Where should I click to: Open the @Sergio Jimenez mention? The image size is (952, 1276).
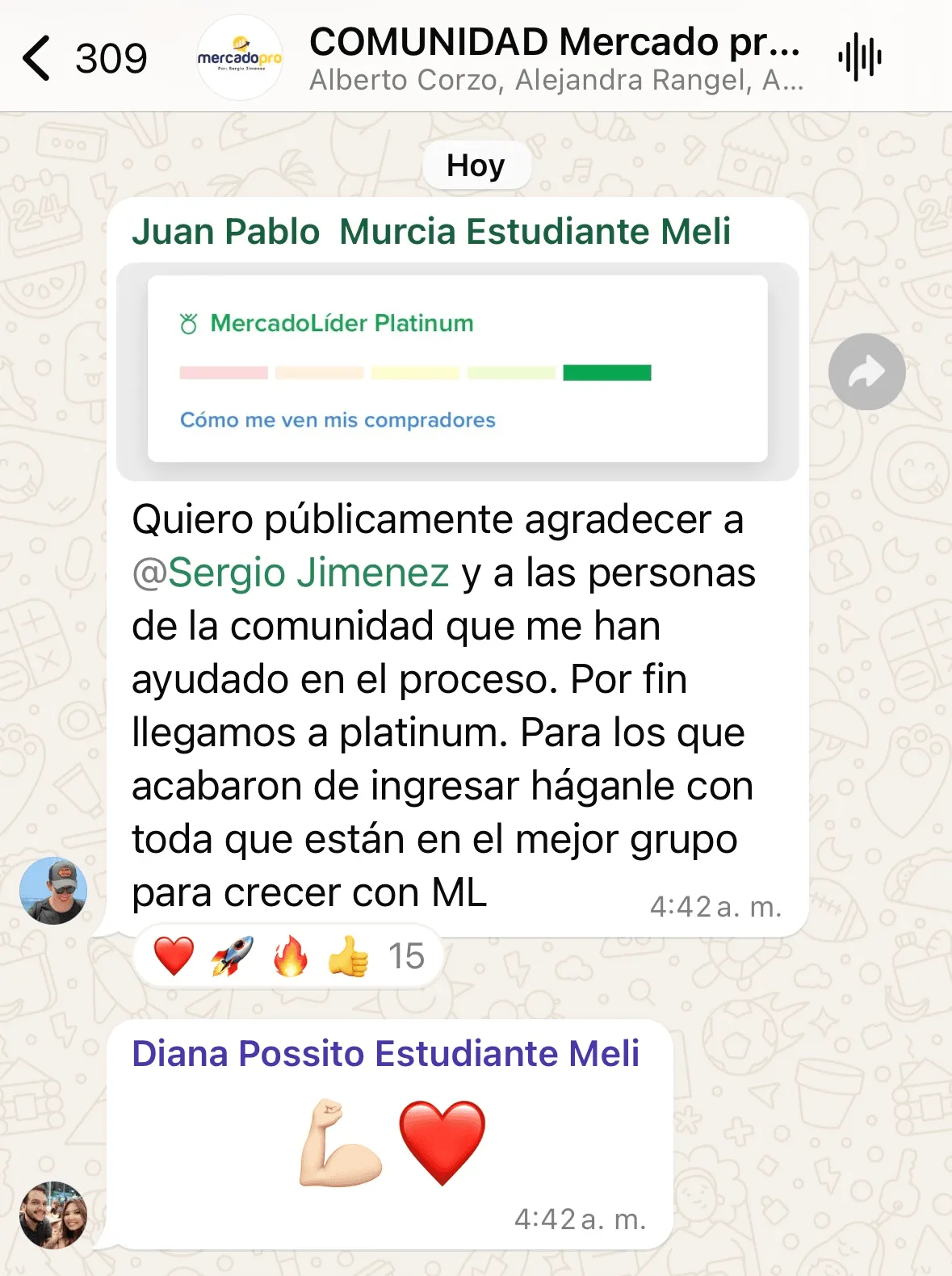(x=291, y=573)
